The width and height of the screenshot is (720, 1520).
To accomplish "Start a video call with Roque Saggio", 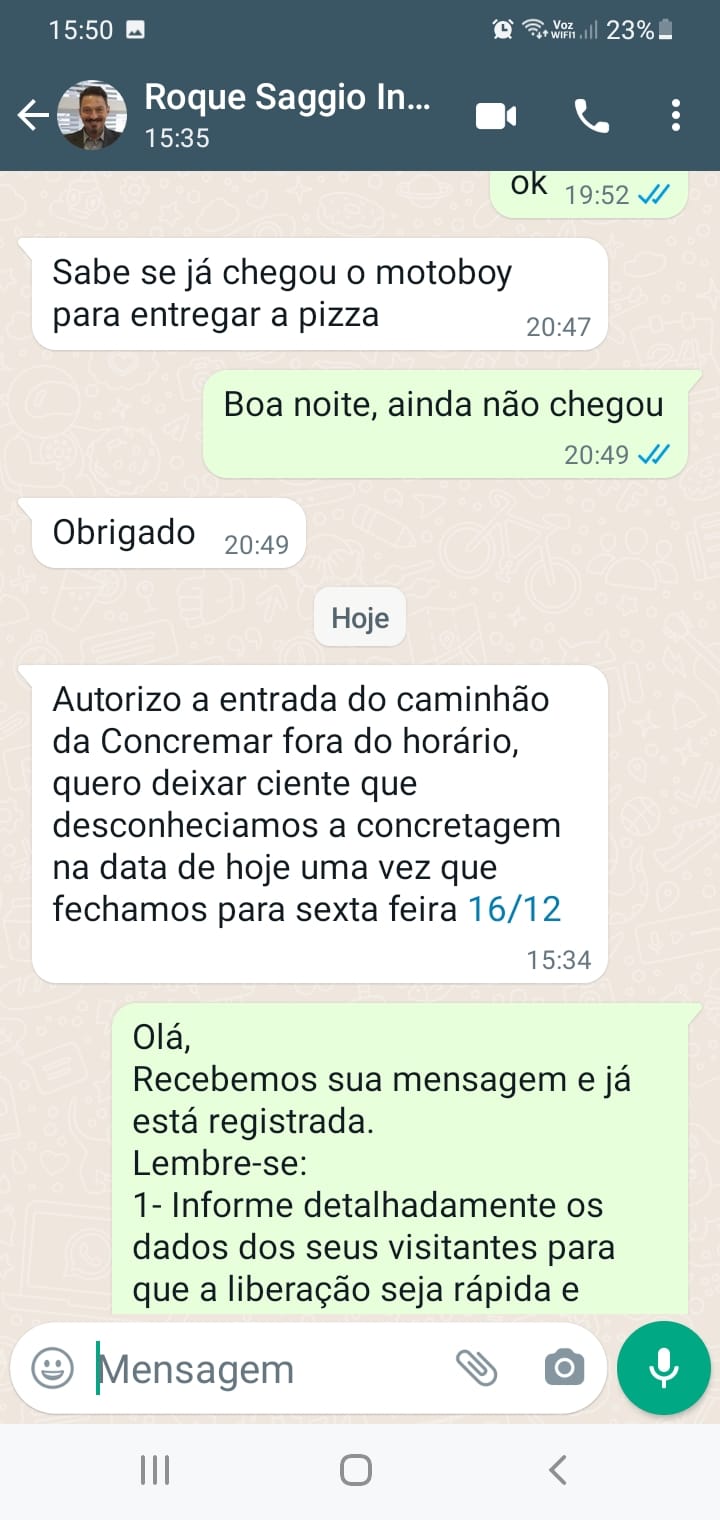I will tap(496, 116).
